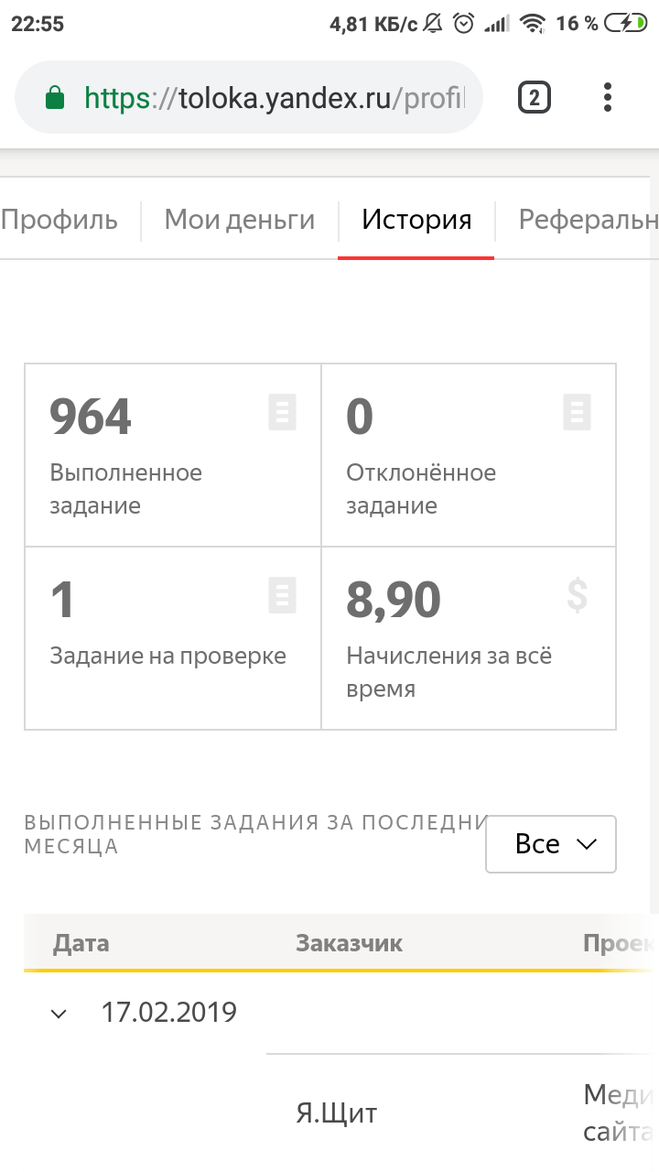
Task: Open the Все filter dropdown
Action: click(551, 844)
